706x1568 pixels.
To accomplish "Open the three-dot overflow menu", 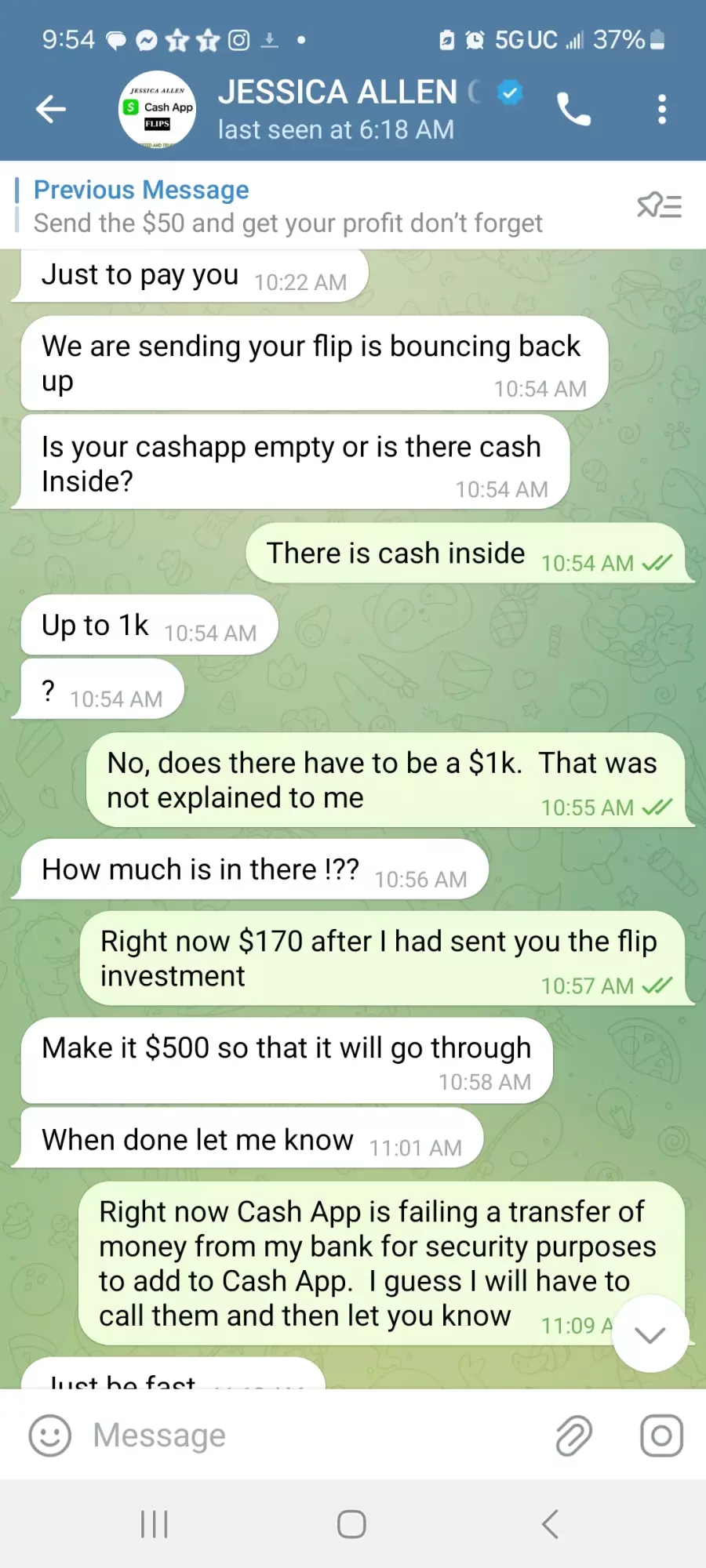I will click(x=662, y=109).
